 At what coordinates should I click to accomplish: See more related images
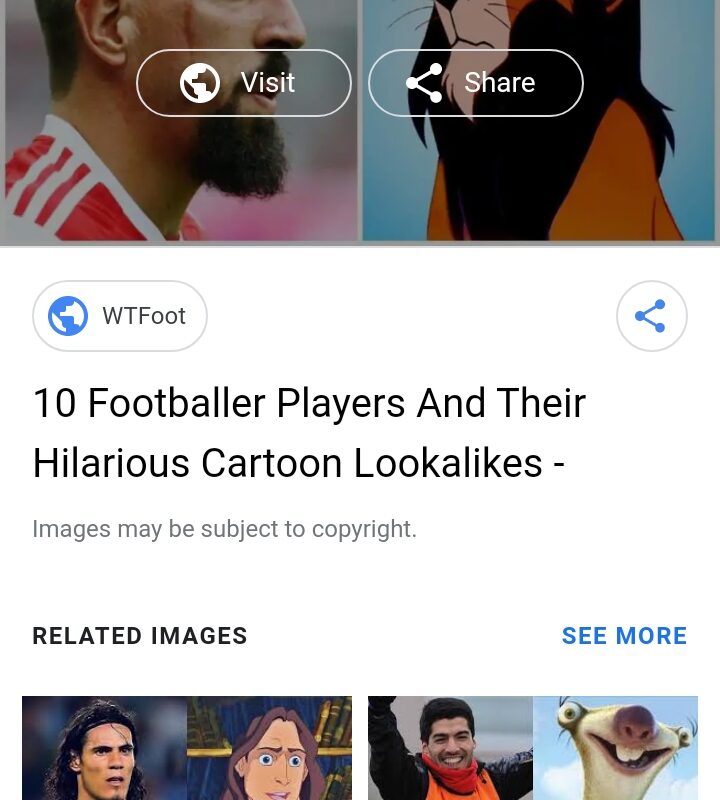click(624, 636)
